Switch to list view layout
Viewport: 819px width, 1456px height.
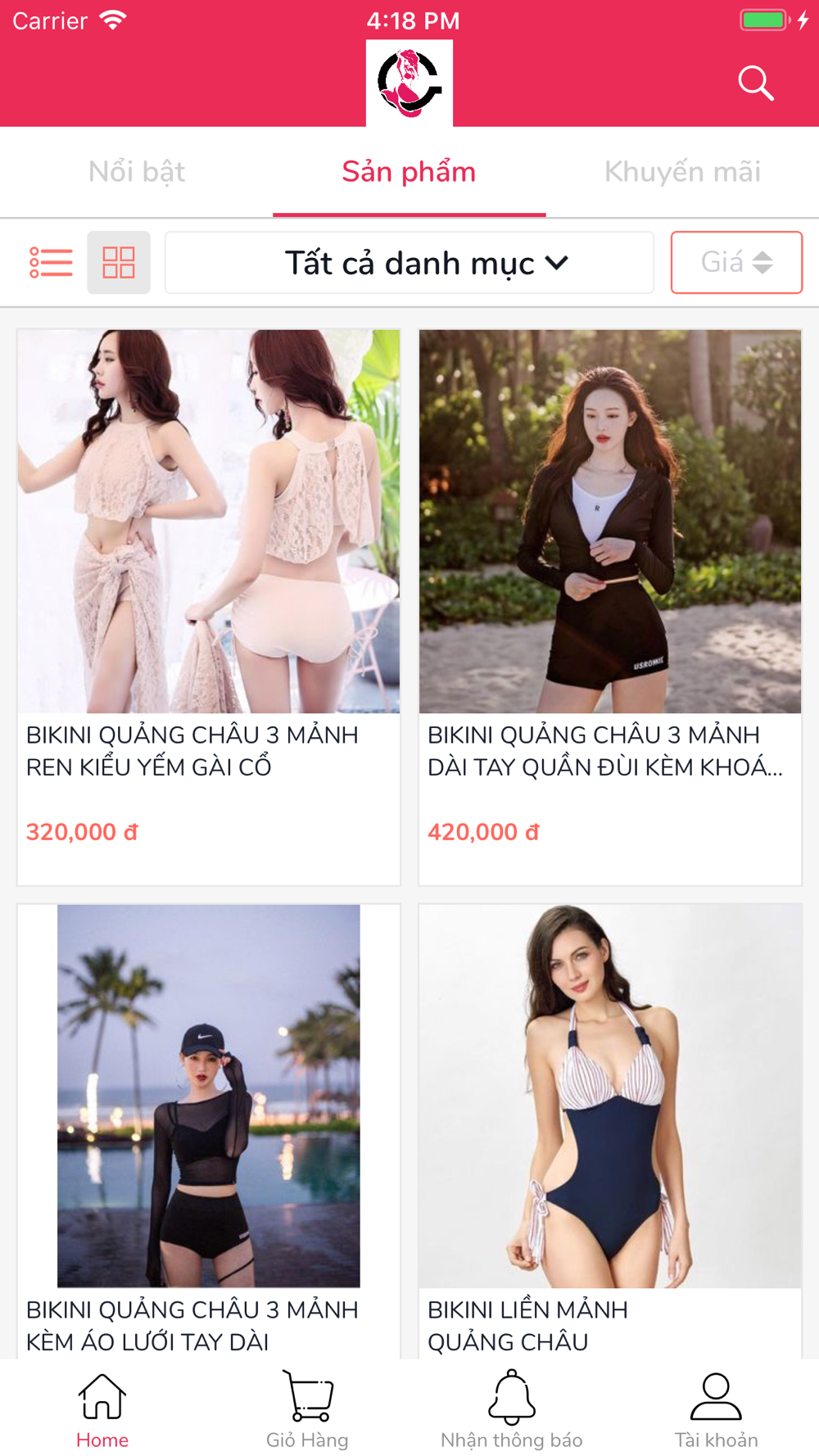[51, 262]
